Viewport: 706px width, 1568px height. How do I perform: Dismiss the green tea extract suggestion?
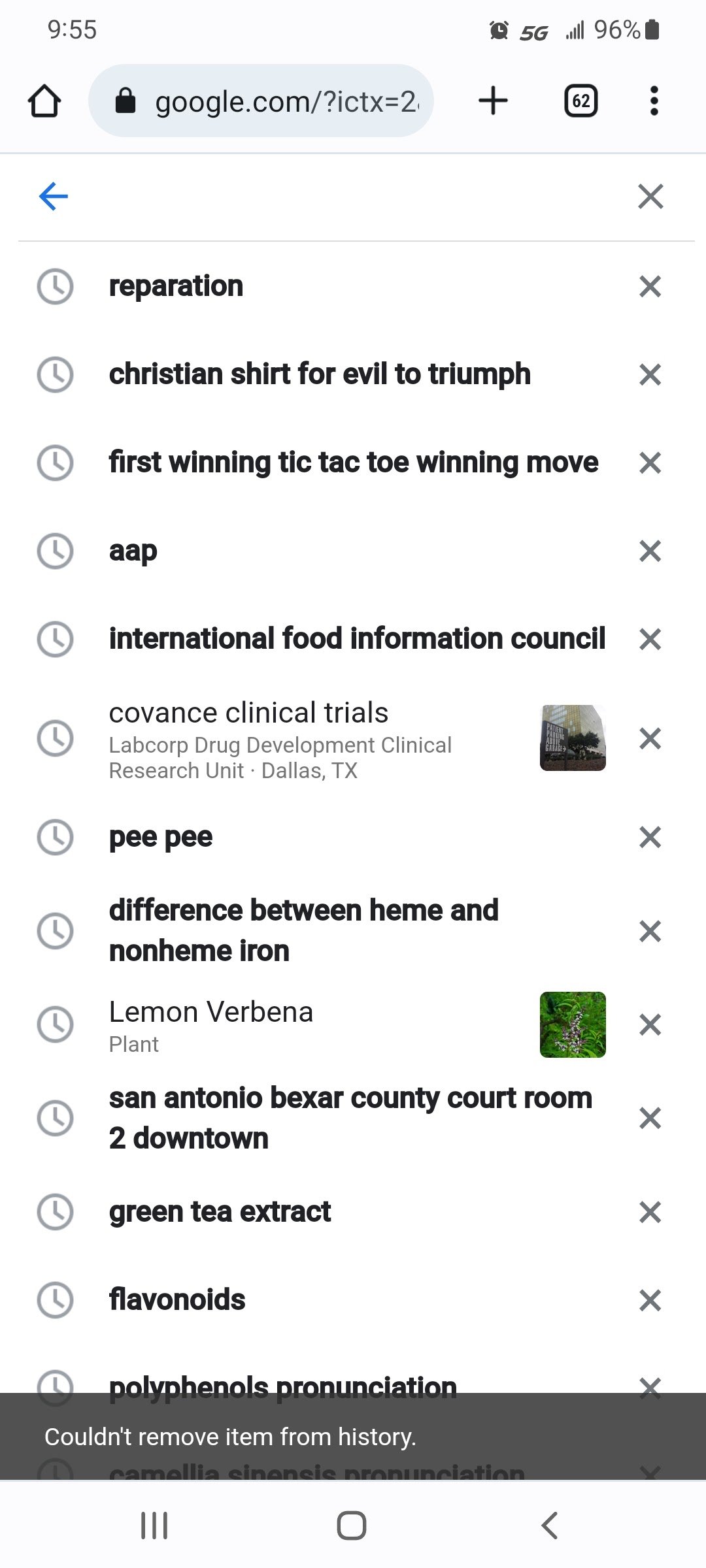(x=650, y=1212)
